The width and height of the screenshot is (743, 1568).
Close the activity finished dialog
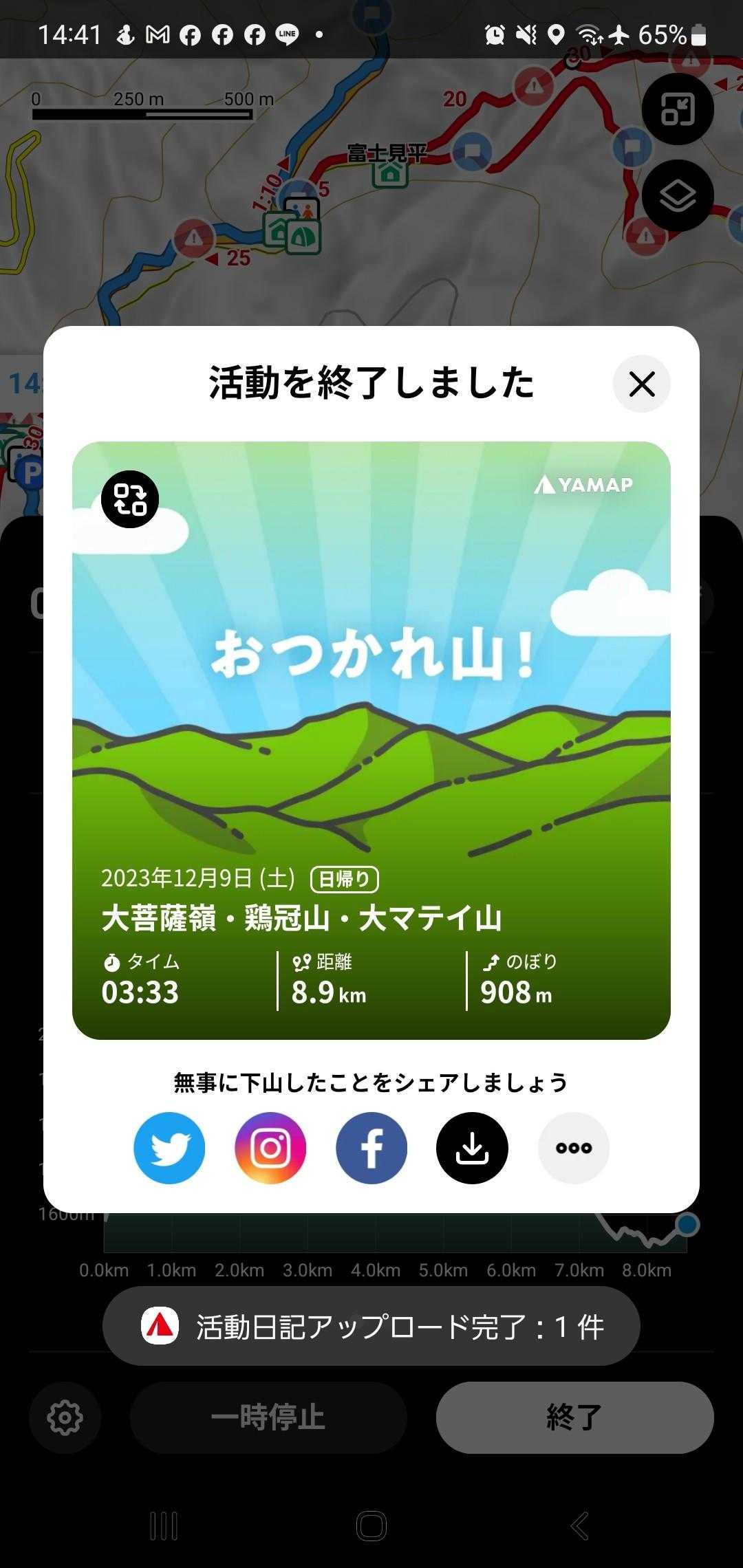[641, 384]
